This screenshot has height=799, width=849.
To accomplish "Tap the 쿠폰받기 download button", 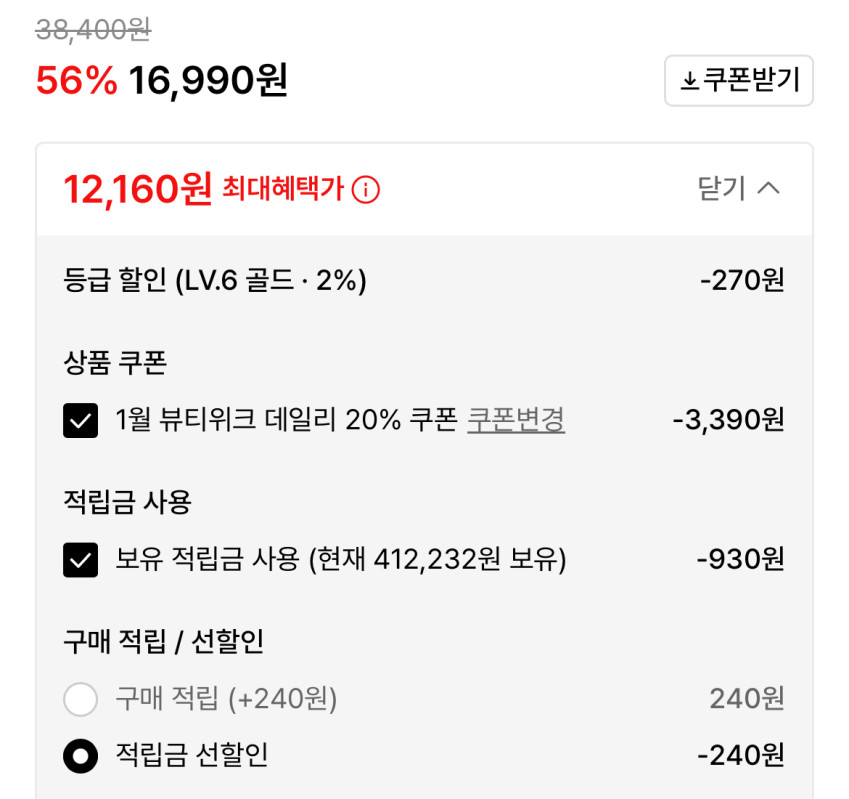I will 739,81.
